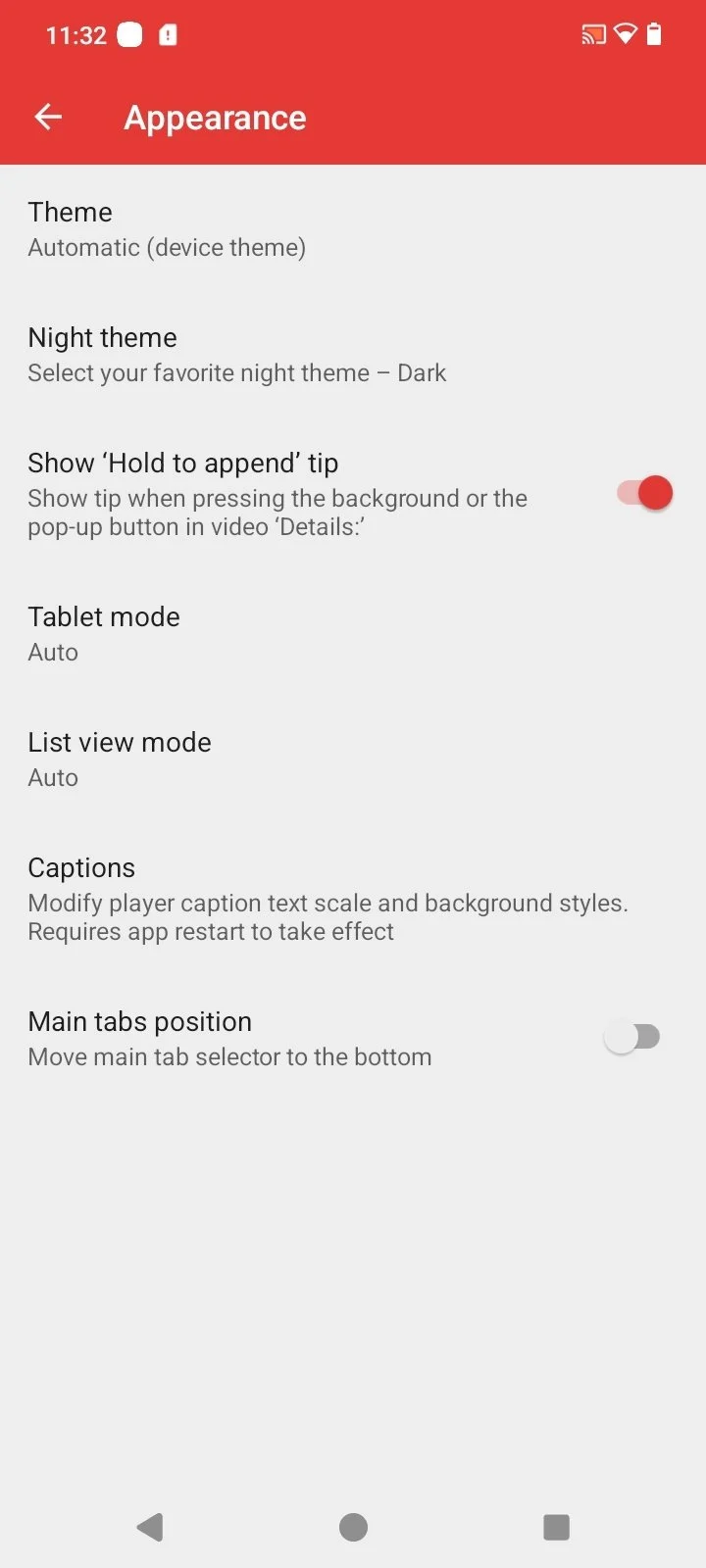This screenshot has width=706, height=1568.
Task: Open List view mode options
Action: pos(120,759)
